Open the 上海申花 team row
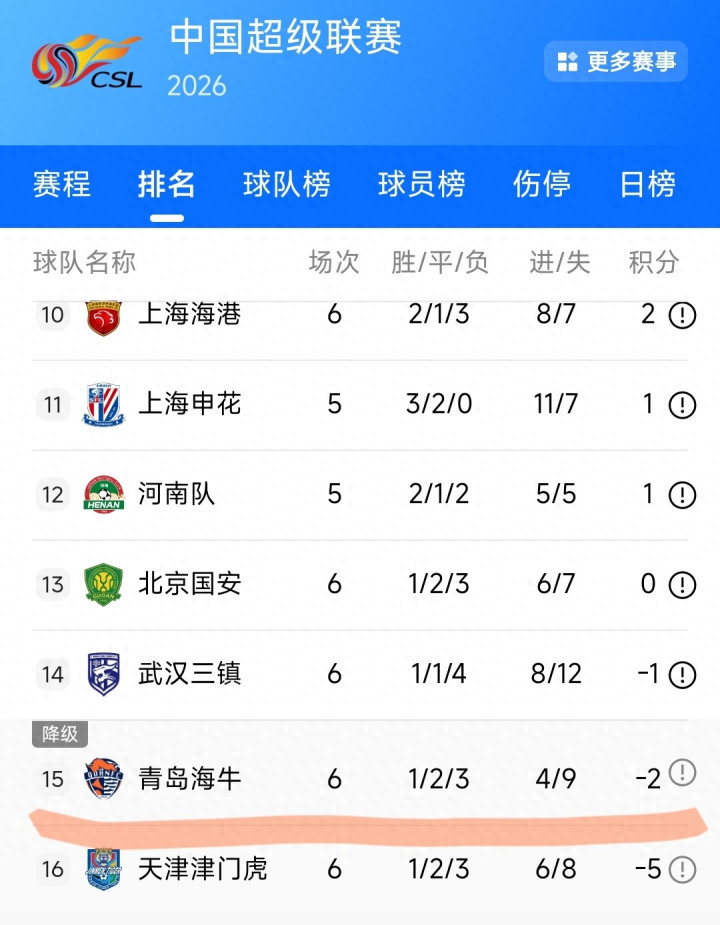This screenshot has width=720, height=925. 190,404
